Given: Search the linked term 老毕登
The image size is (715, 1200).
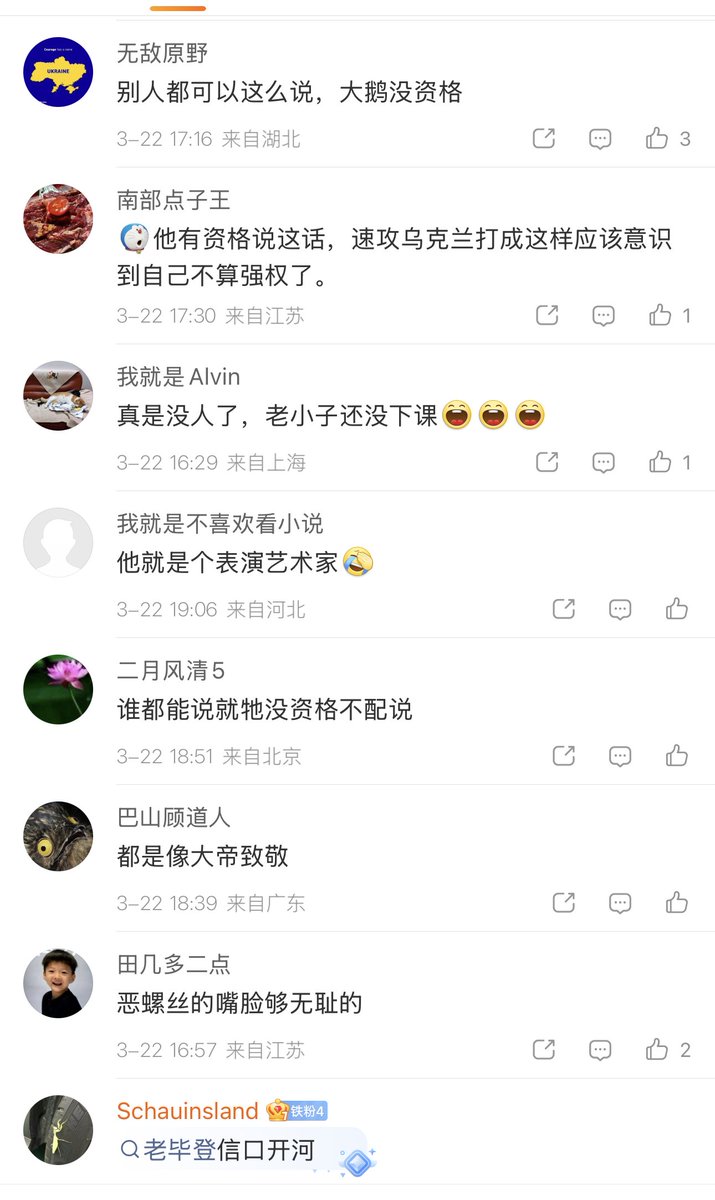Looking at the screenshot, I should (x=169, y=1151).
